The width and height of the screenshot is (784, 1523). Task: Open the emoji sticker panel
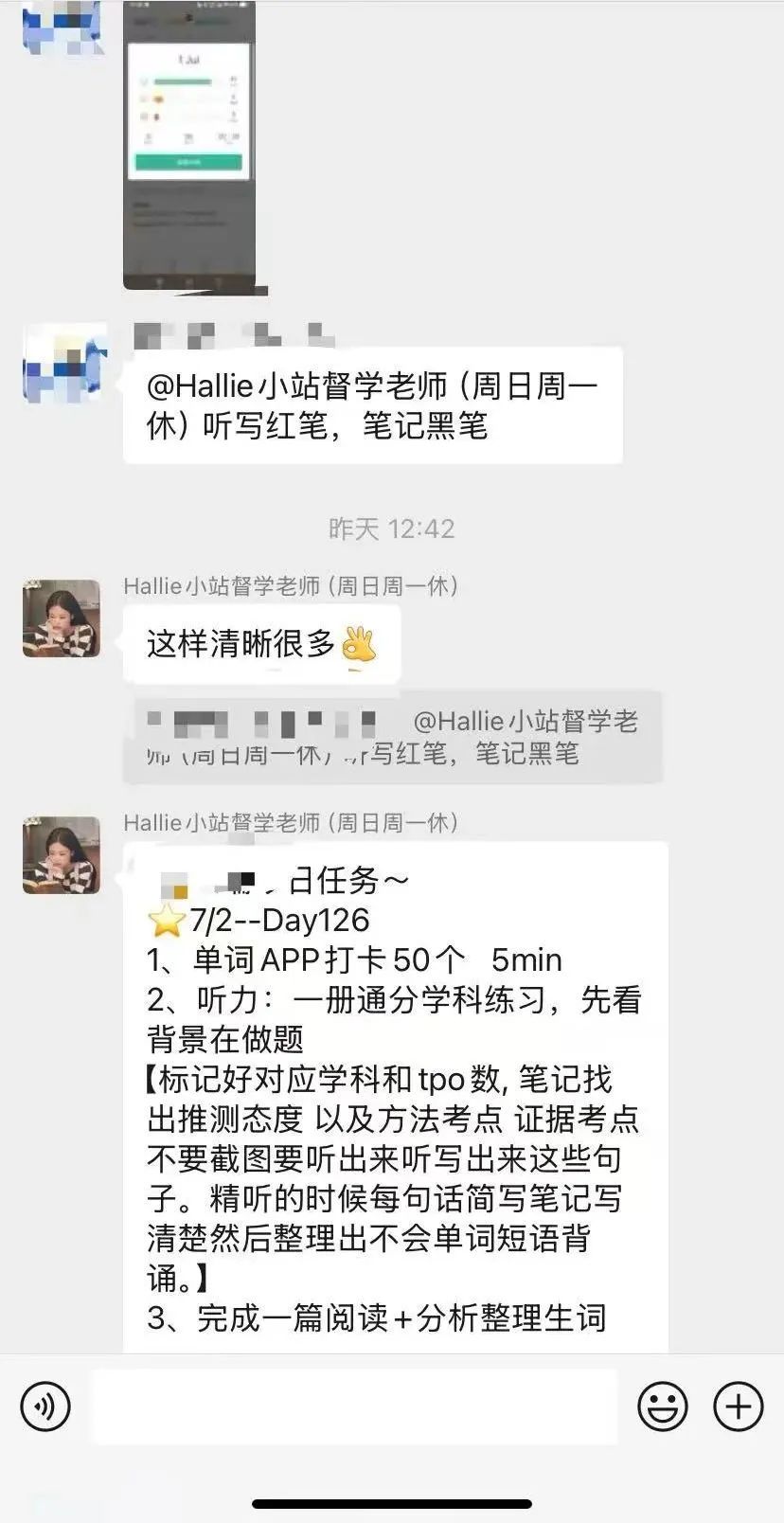click(x=663, y=1406)
